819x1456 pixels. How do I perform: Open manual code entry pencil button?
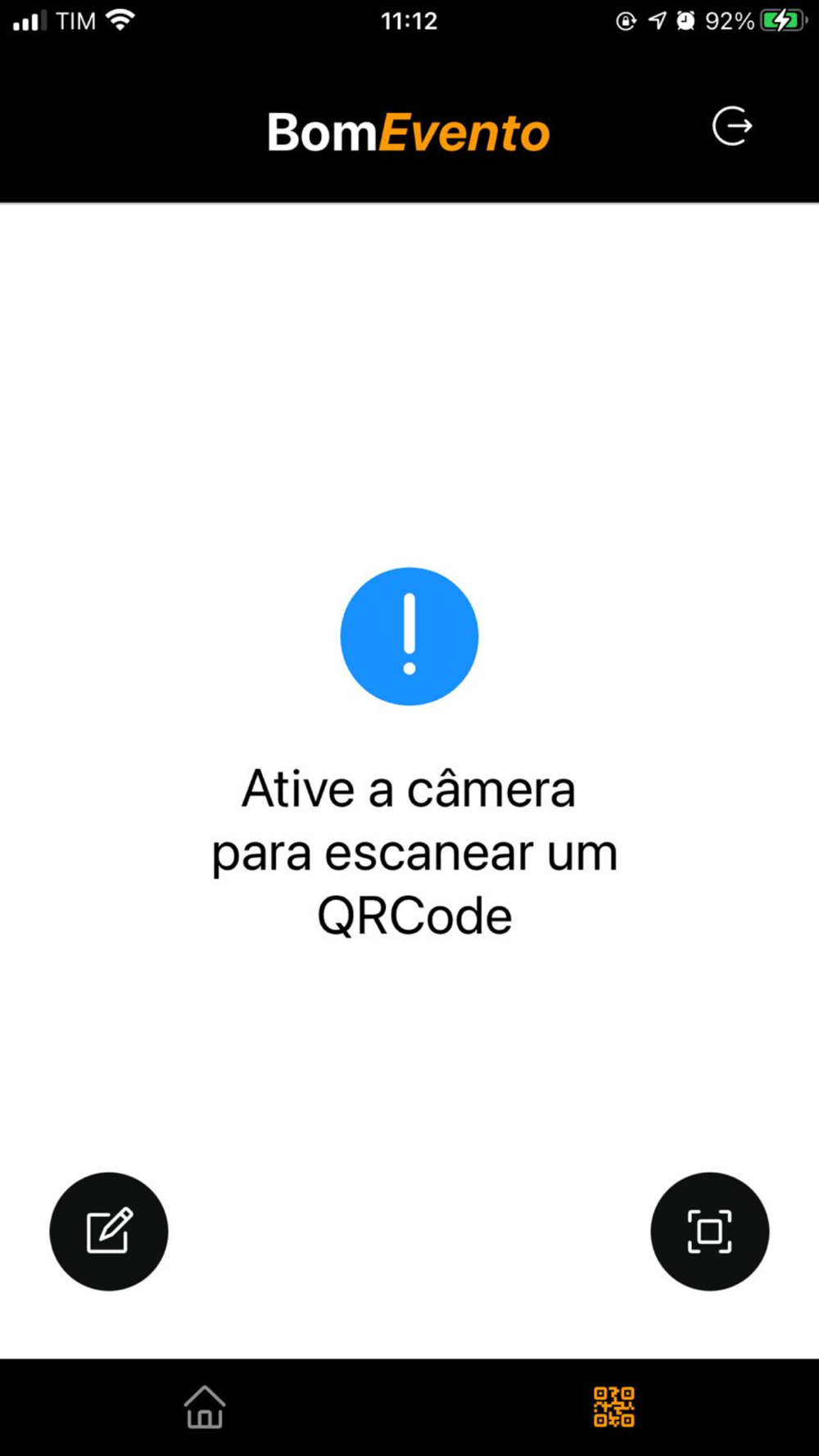[x=109, y=1231]
